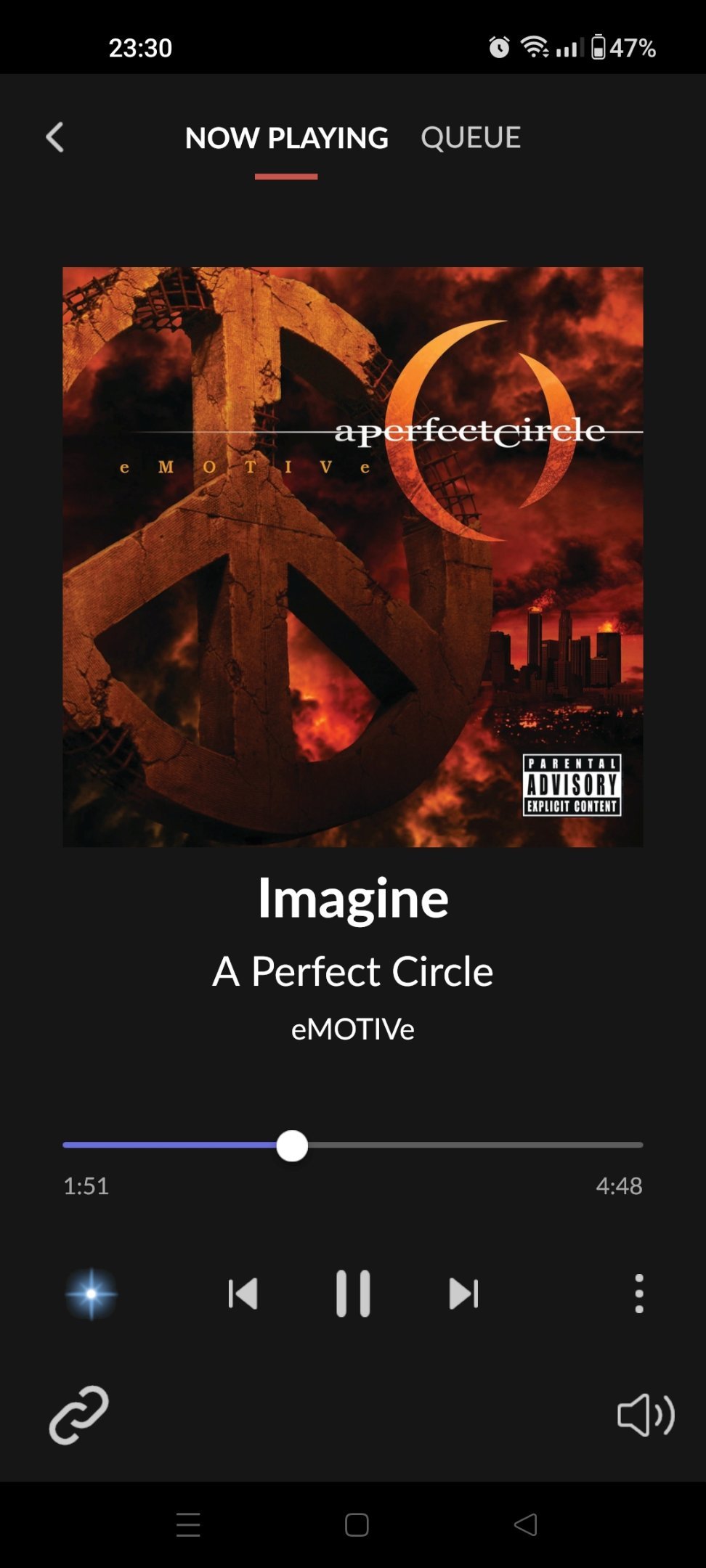Open the three-dot options menu
The width and height of the screenshot is (706, 1568).
[x=638, y=1293]
